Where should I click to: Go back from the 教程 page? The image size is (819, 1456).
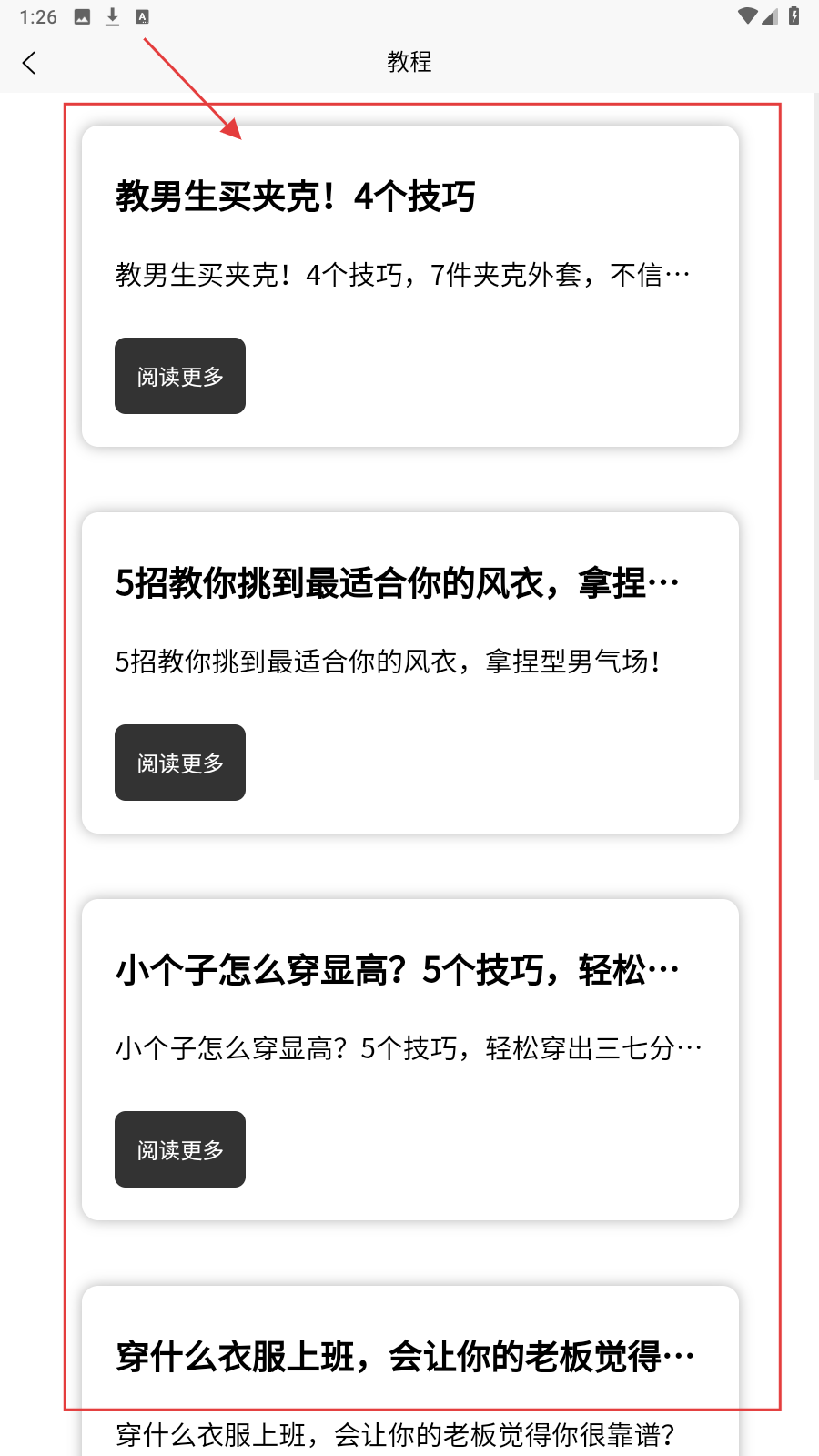(x=29, y=63)
